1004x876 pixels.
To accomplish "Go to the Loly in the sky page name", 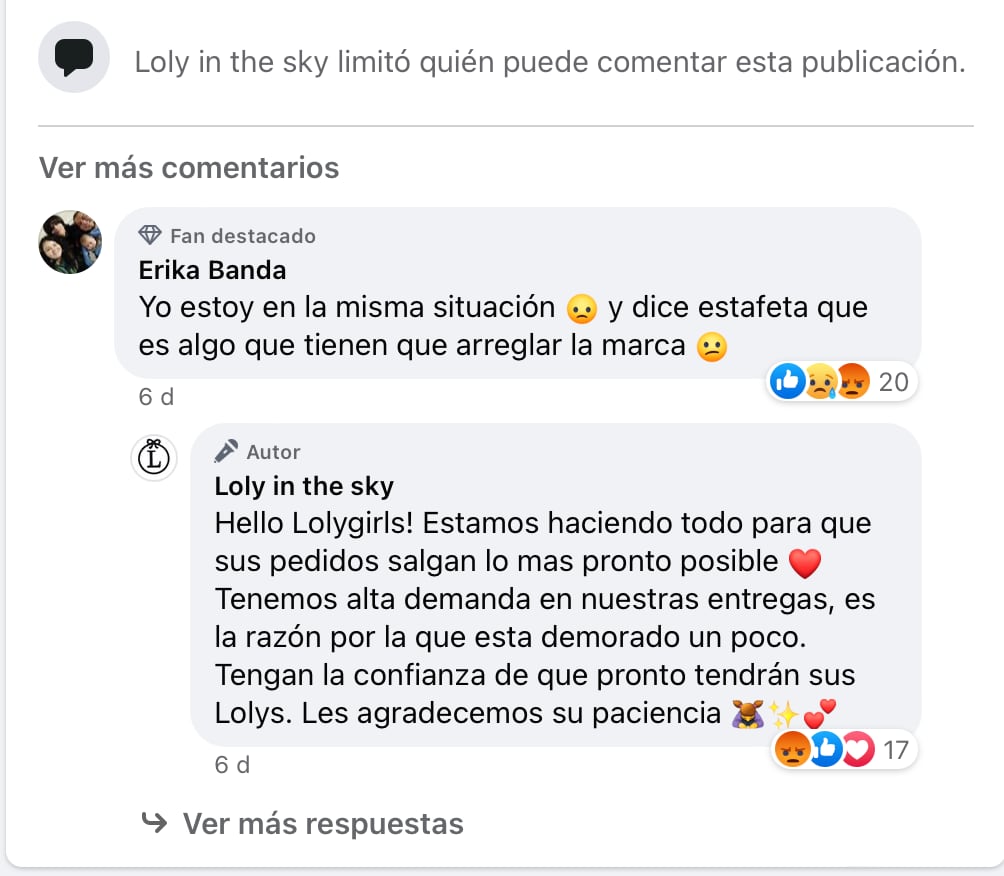I will pos(304,487).
